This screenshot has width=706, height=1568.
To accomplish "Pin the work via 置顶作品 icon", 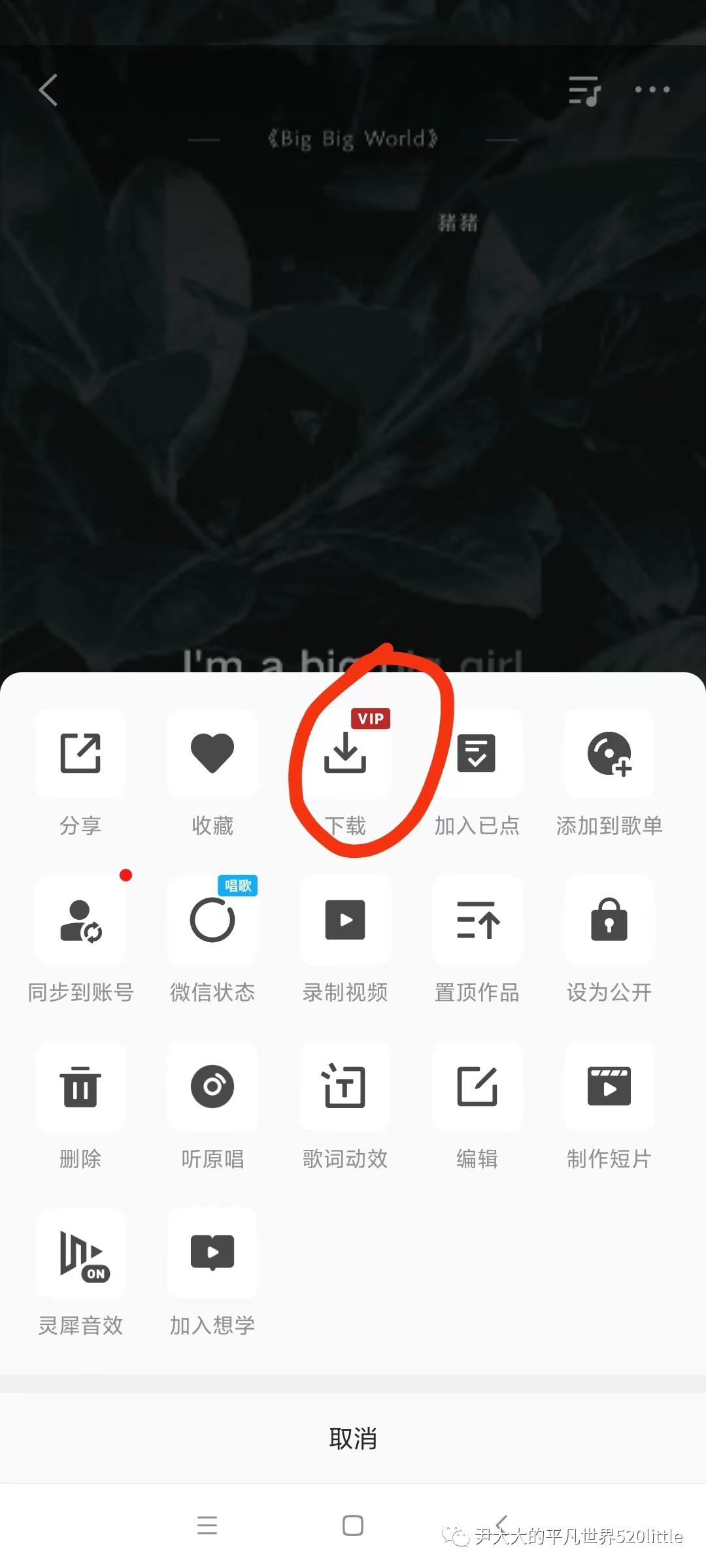I will coord(477,921).
